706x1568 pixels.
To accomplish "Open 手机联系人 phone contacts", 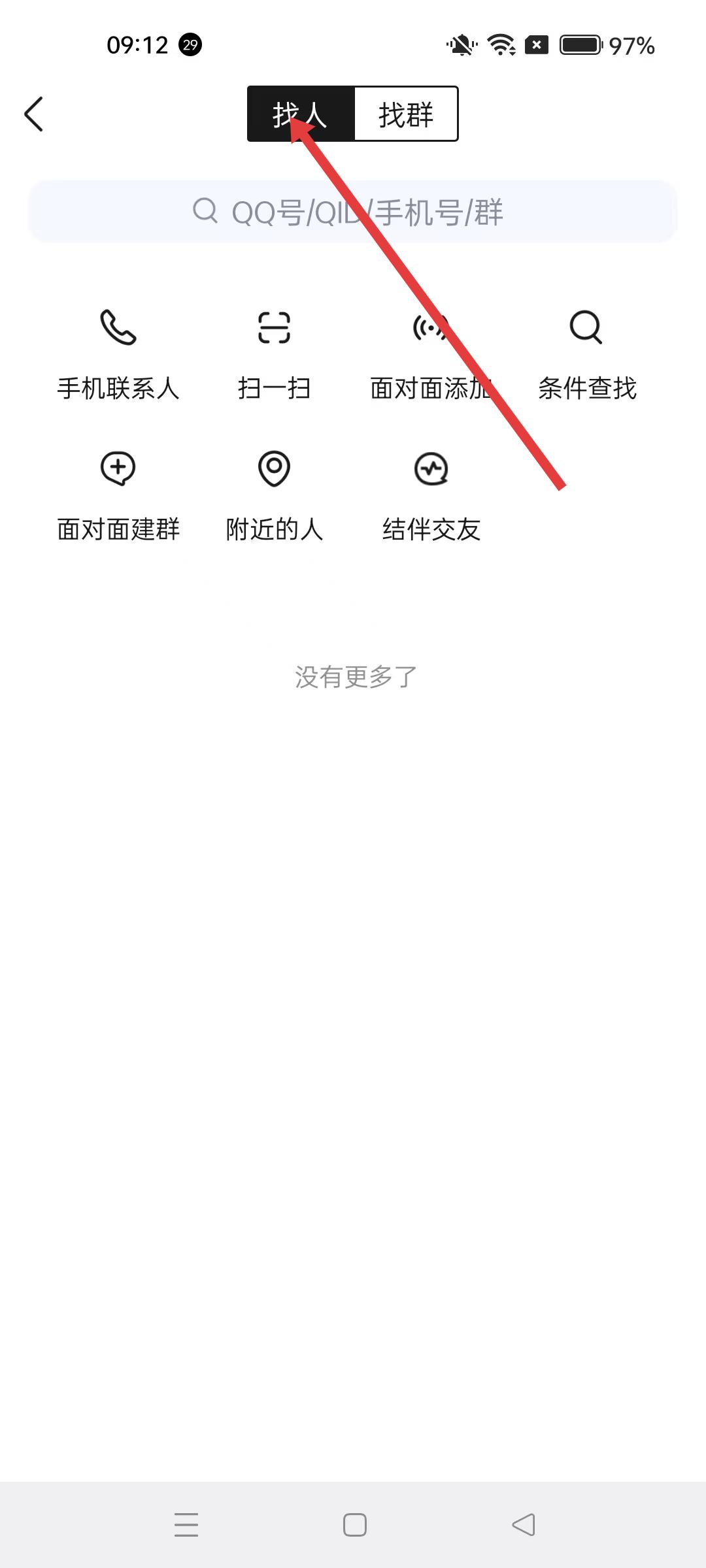I will pos(118,354).
